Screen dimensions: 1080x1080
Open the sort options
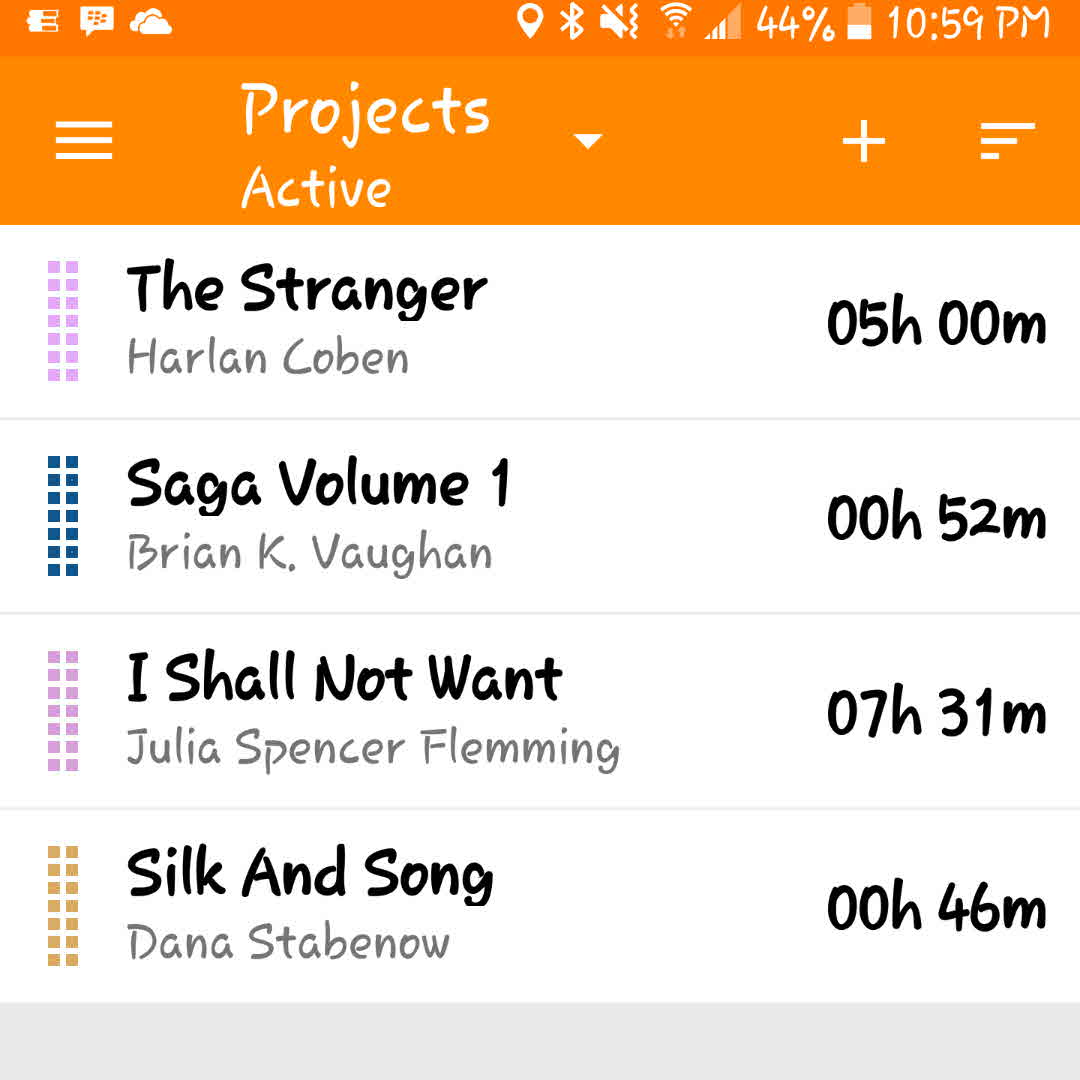(x=1006, y=141)
